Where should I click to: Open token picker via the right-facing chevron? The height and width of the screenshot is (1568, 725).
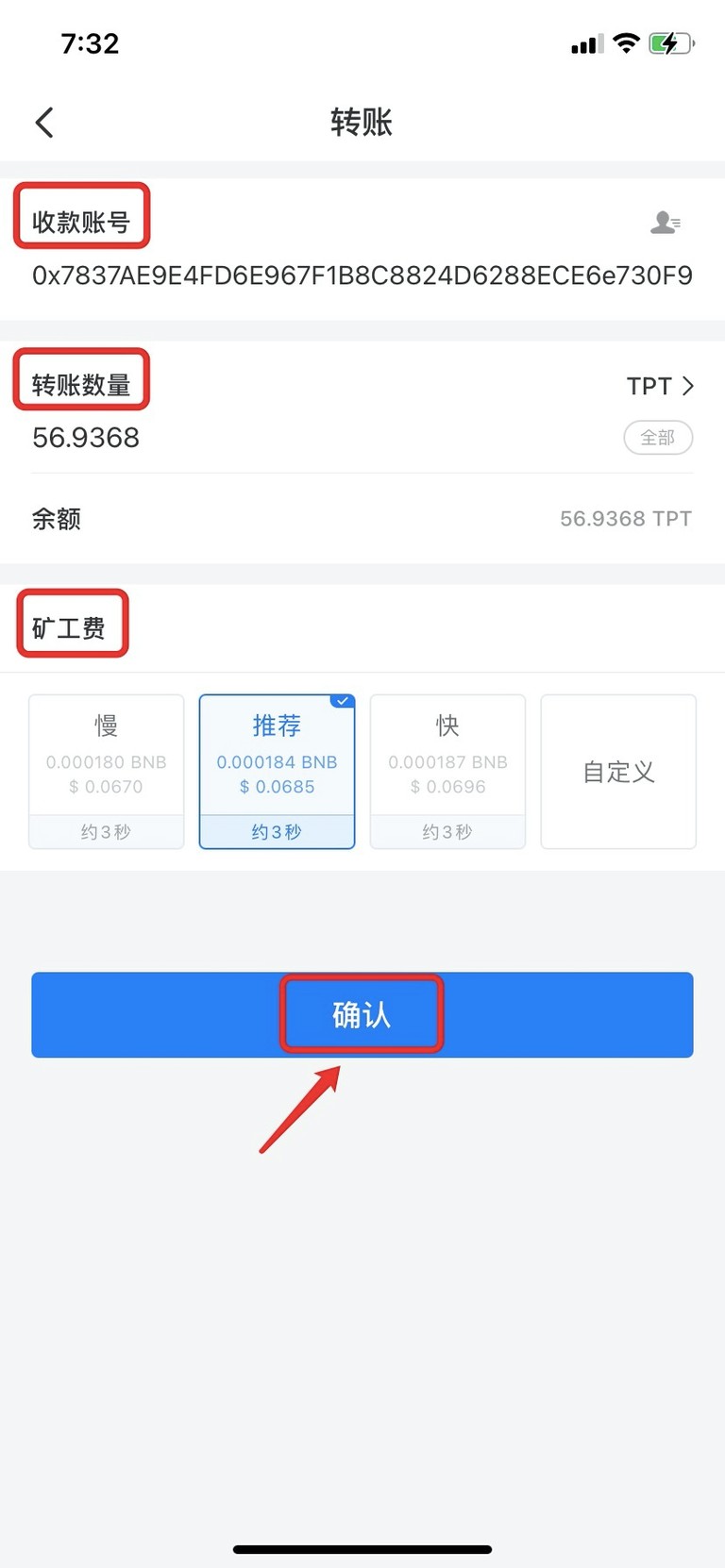coord(688,386)
